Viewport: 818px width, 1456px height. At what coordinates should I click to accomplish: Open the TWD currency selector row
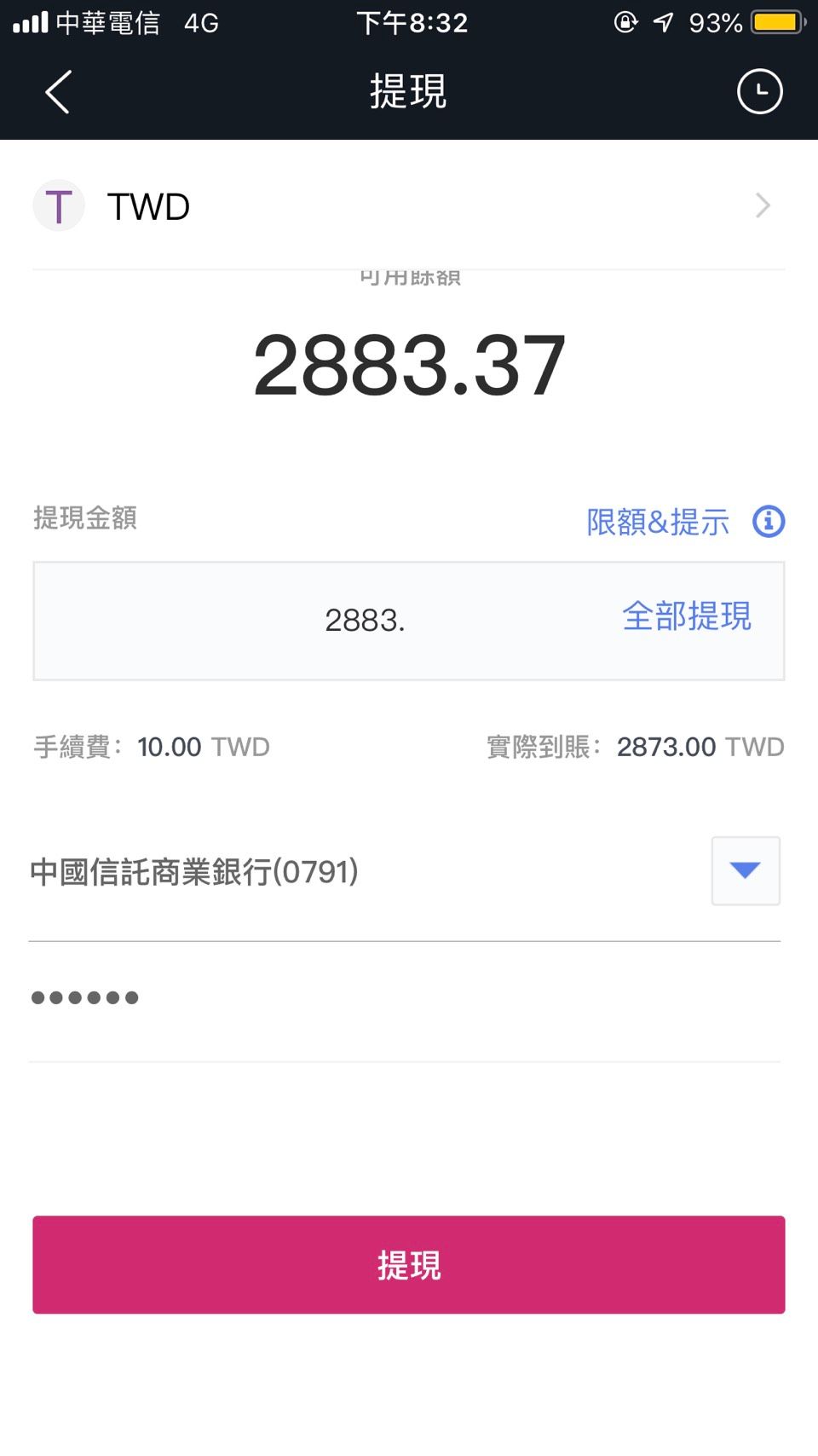click(x=409, y=205)
